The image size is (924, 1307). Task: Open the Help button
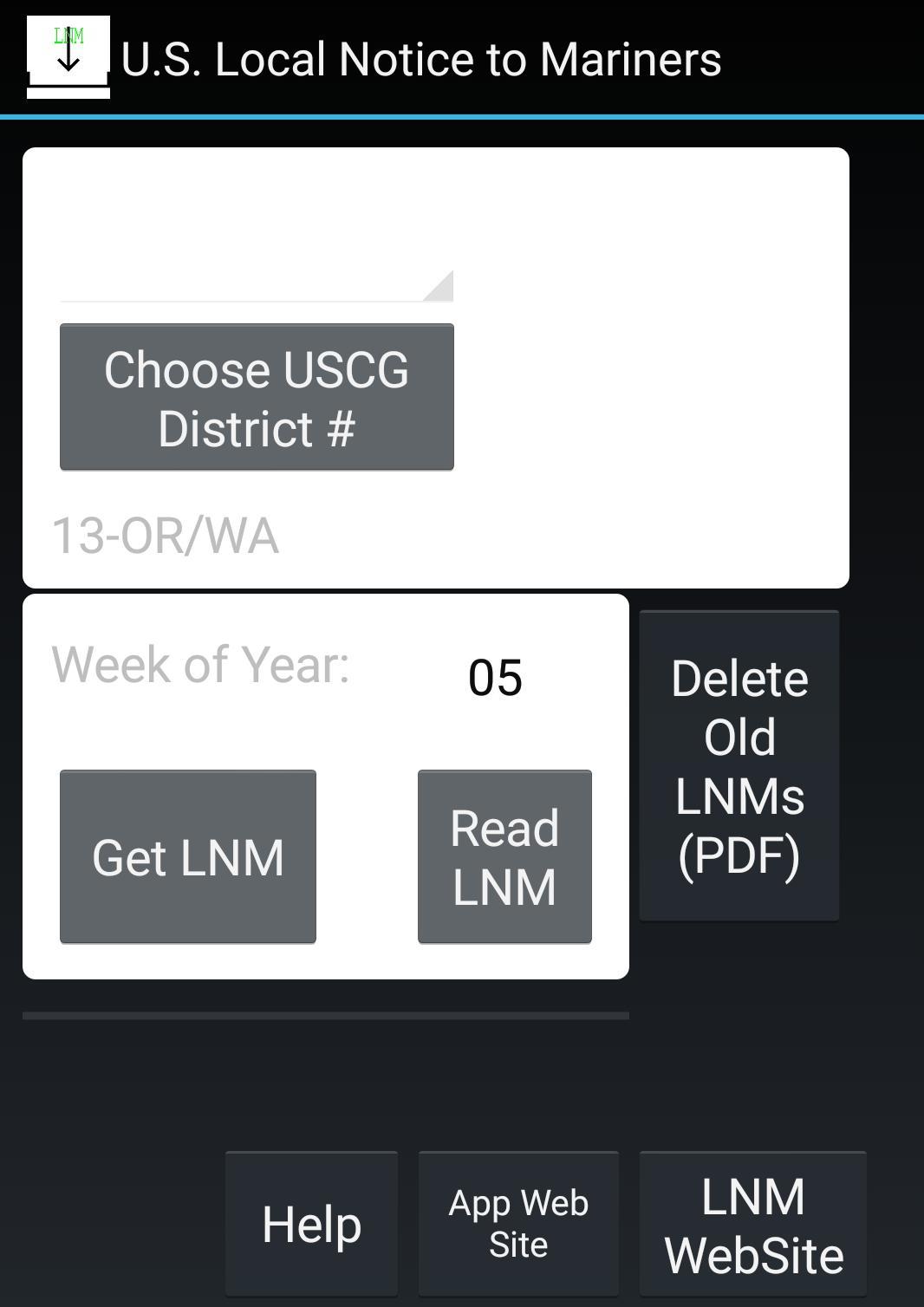(x=311, y=1224)
